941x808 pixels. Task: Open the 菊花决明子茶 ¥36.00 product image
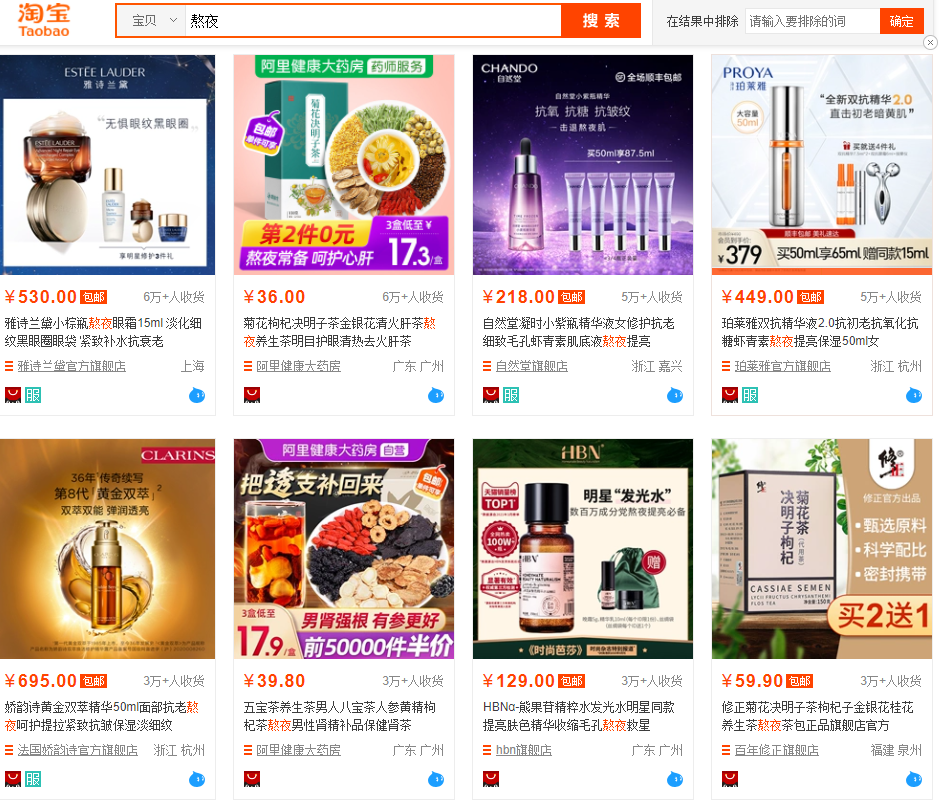[344, 165]
